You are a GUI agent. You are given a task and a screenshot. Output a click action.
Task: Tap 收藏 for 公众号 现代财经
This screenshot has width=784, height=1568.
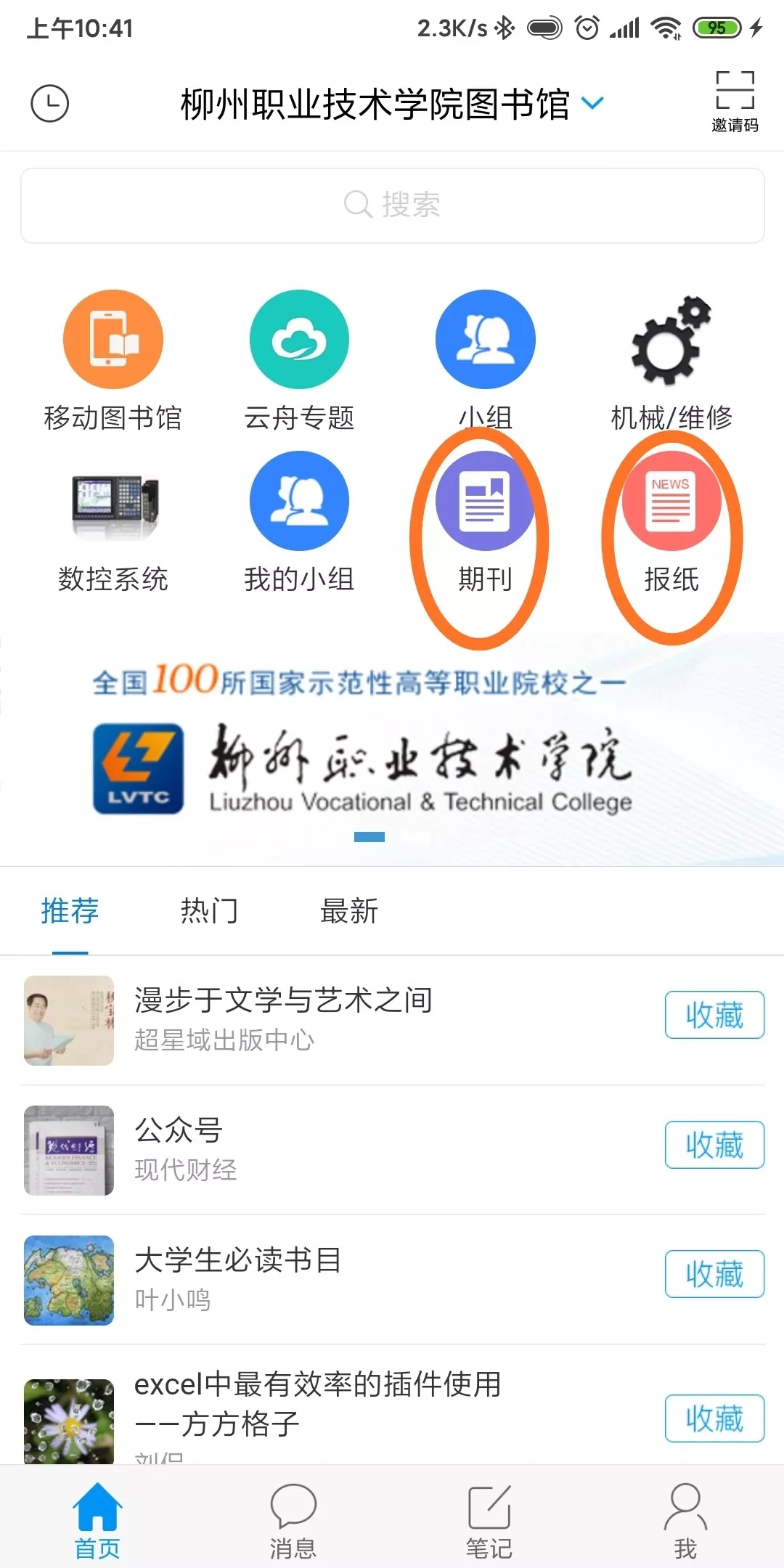coord(714,1145)
